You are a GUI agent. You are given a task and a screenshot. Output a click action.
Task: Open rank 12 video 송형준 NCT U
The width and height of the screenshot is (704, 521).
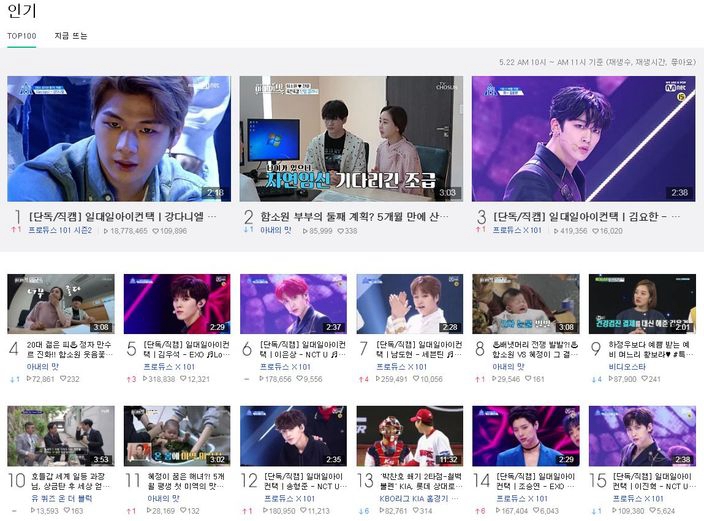(293, 436)
